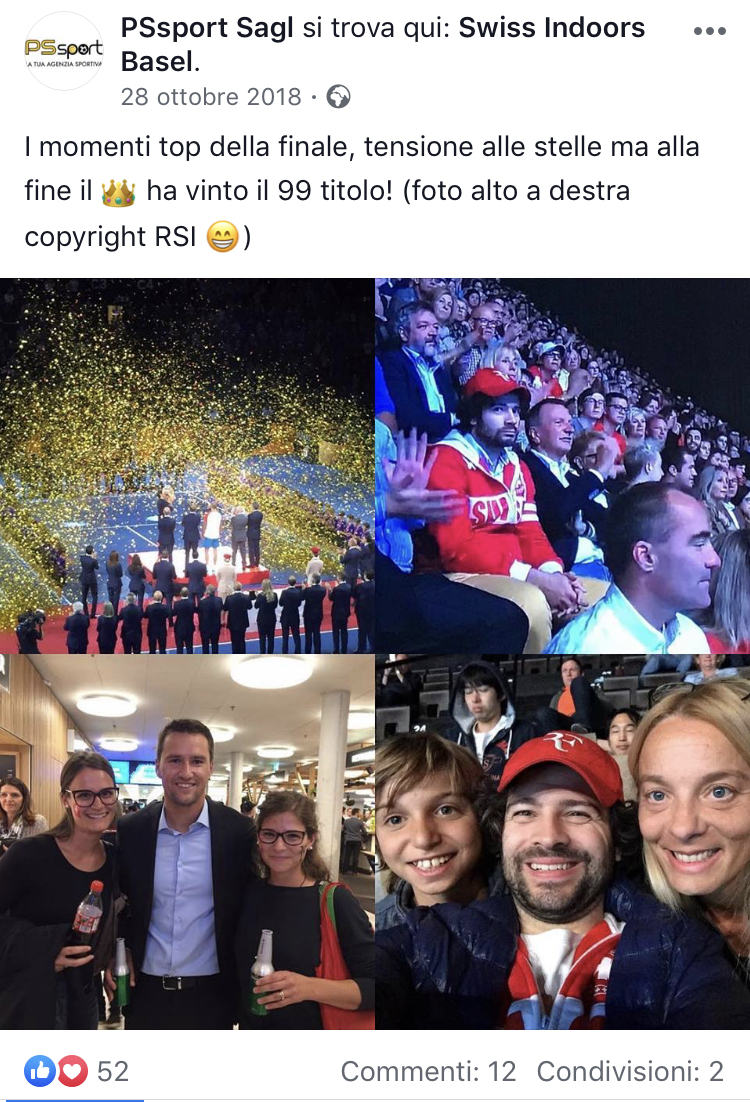Open the PSsport Sagl profile picture
Viewport: 750px width, 1102px height.
tap(64, 51)
